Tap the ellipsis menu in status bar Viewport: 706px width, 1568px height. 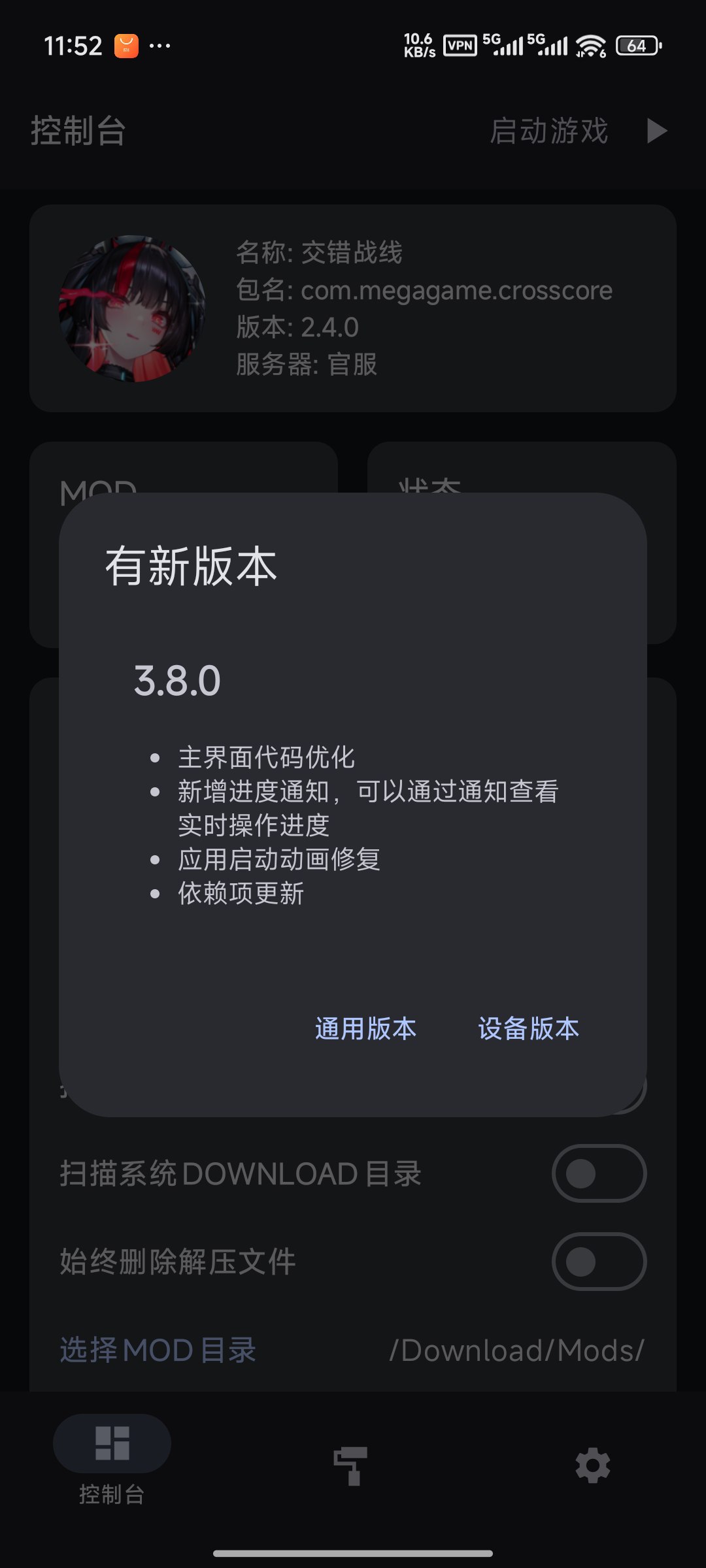click(x=160, y=46)
